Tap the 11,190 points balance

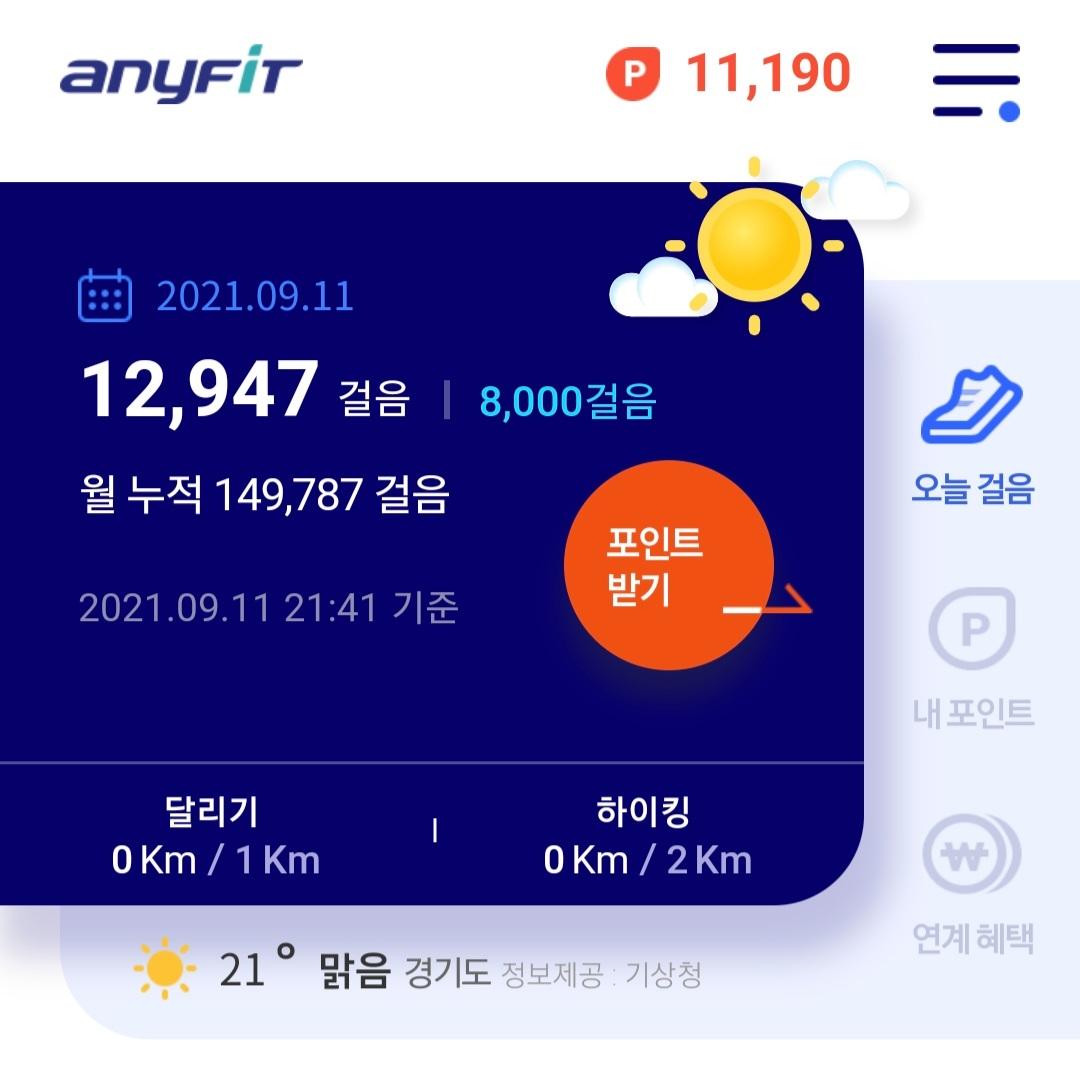(x=730, y=75)
